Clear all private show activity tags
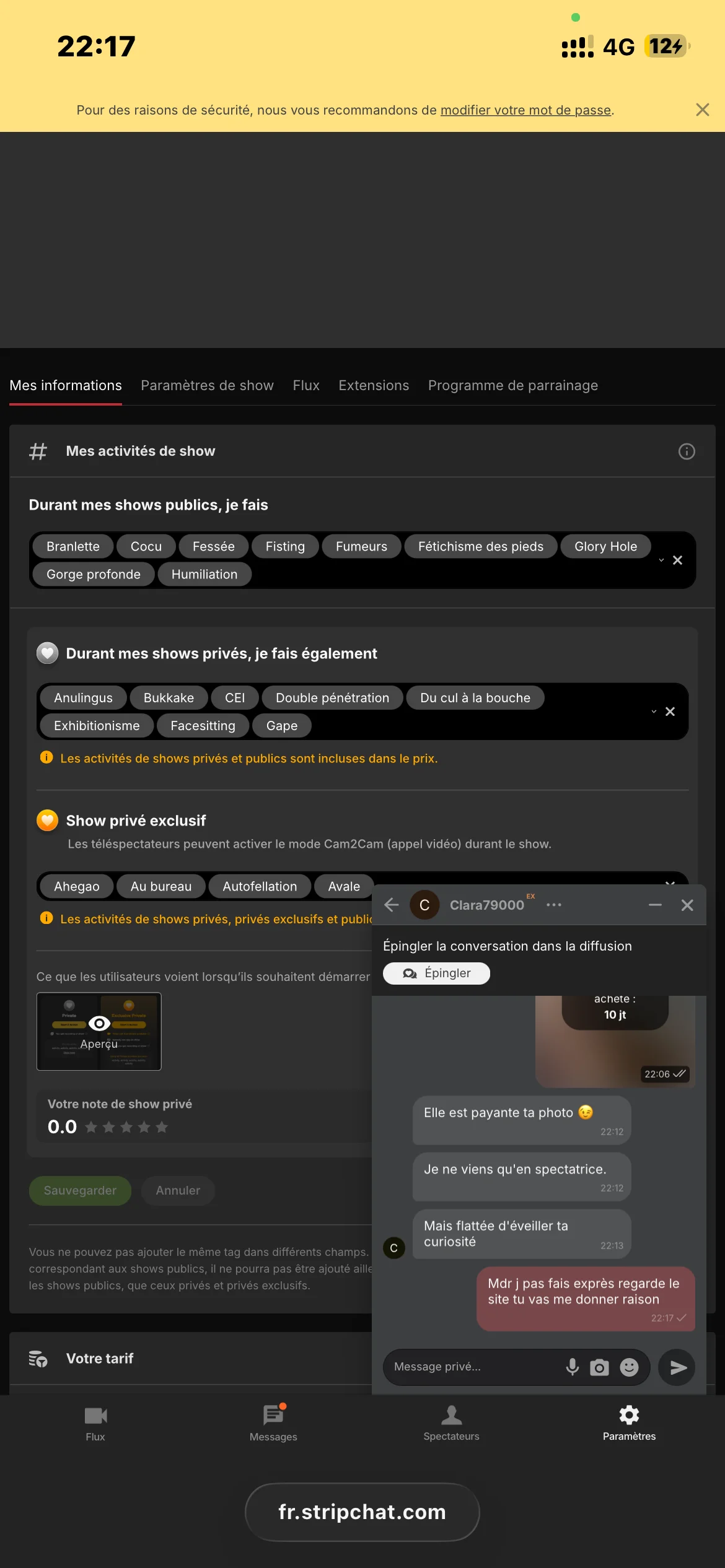725x1568 pixels. coord(670,712)
